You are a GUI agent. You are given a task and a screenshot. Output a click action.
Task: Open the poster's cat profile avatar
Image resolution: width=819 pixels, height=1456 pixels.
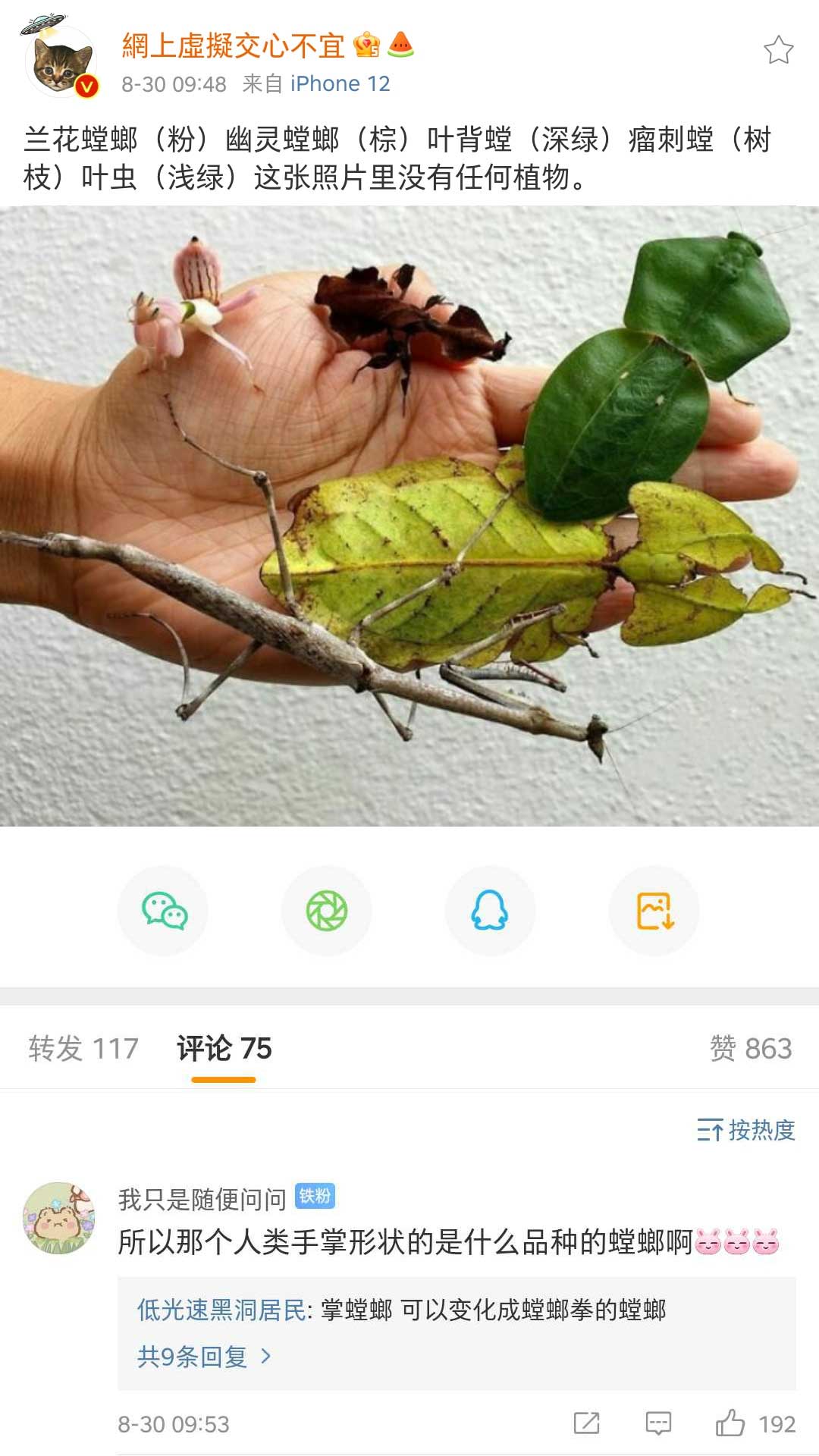[61, 64]
